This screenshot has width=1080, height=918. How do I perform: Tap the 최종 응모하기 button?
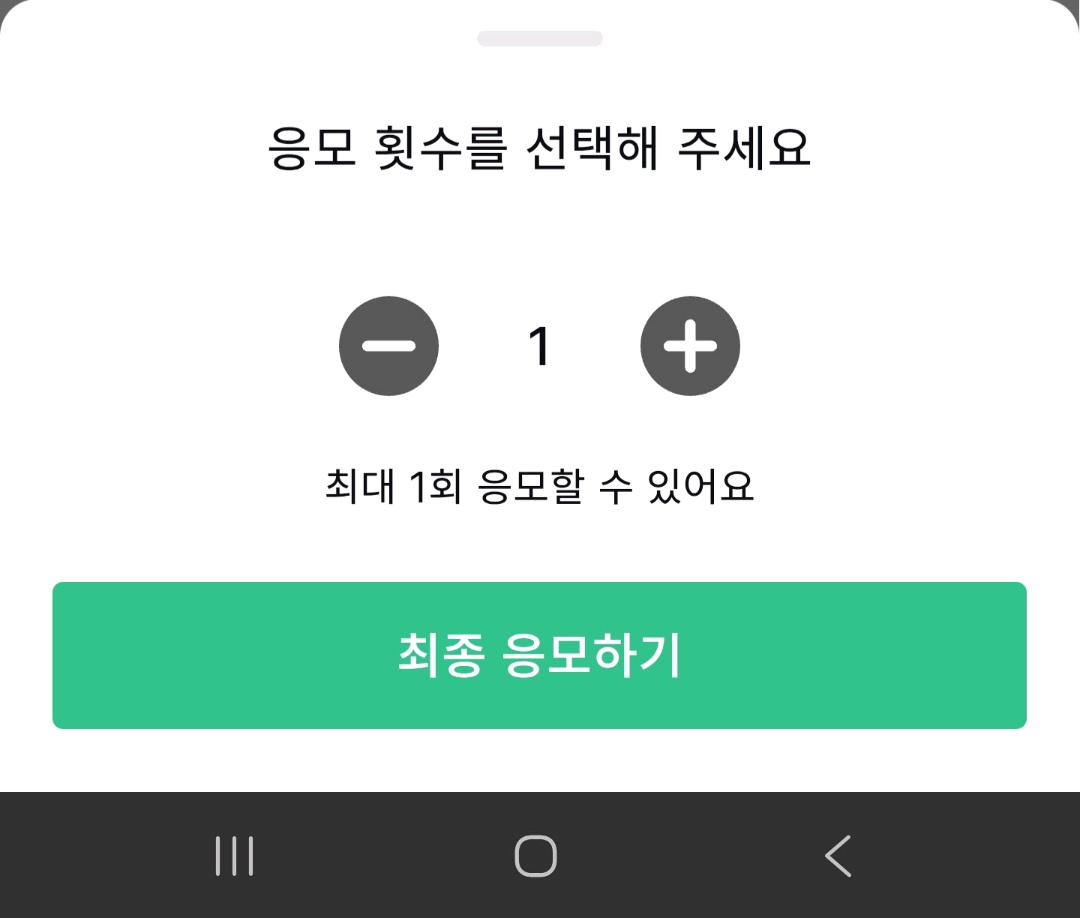(x=539, y=655)
